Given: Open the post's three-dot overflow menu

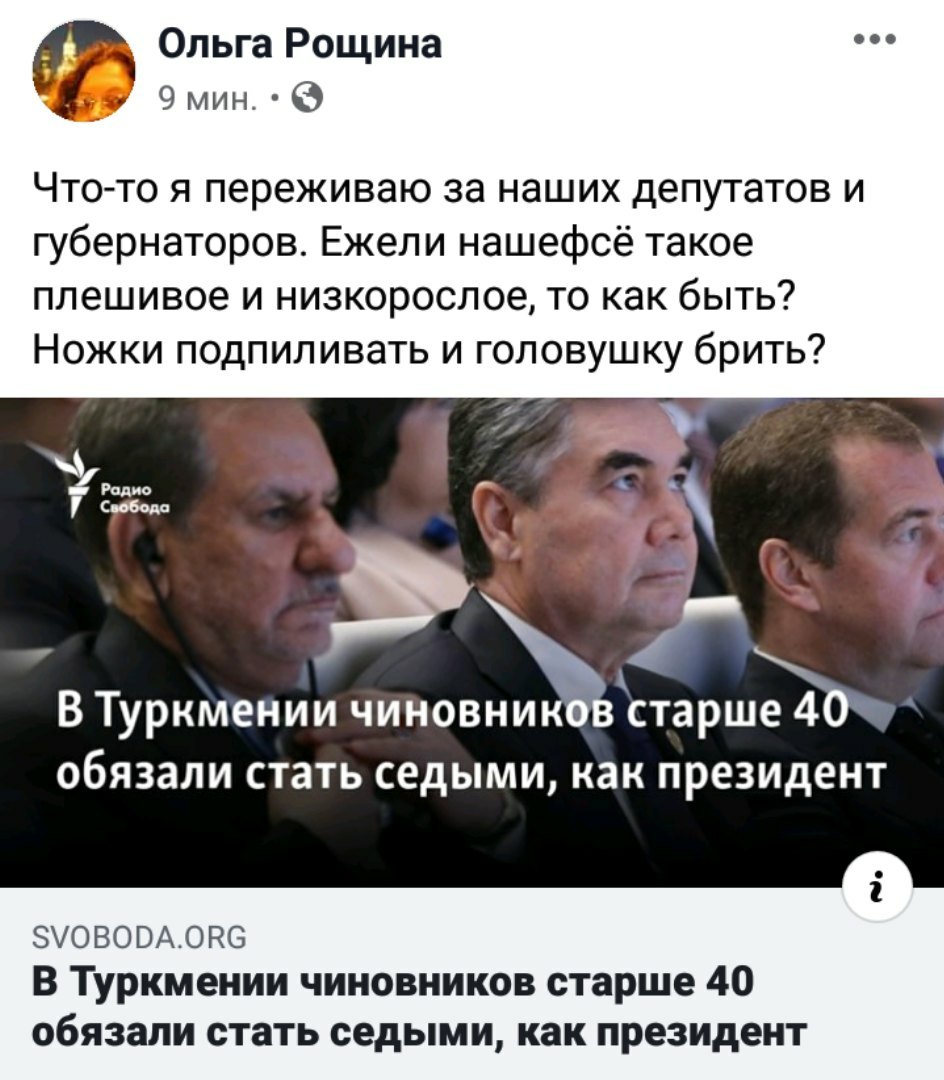Looking at the screenshot, I should click(x=875, y=41).
